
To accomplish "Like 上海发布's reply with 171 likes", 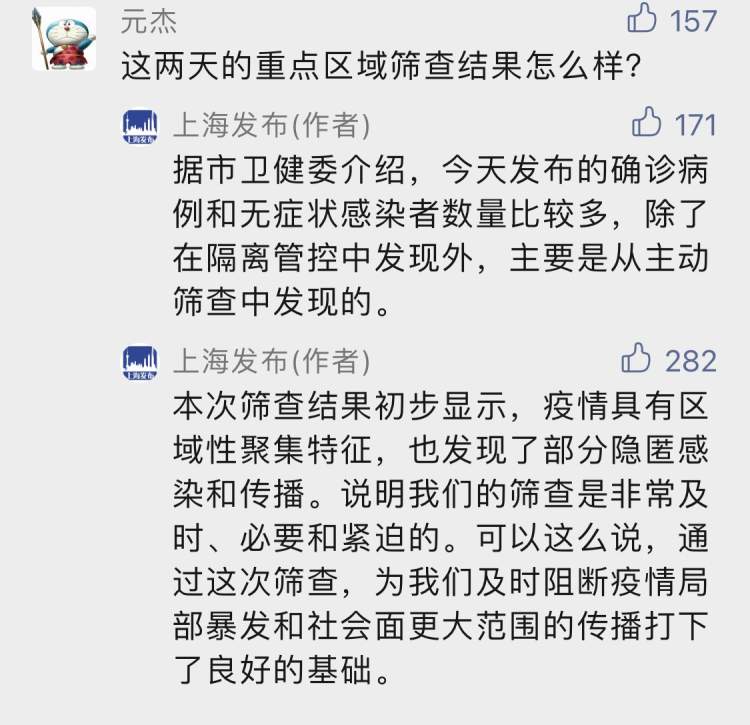I will [648, 122].
